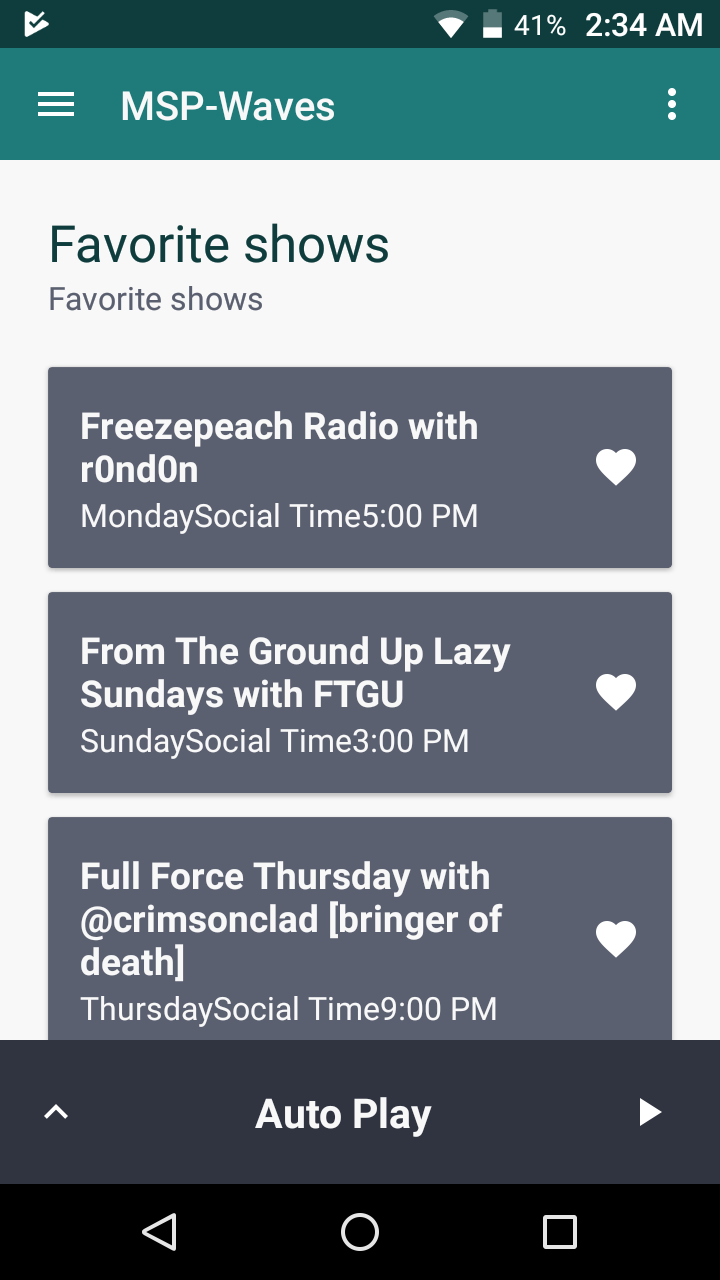Image resolution: width=720 pixels, height=1280 pixels.
Task: Unfavorite the Full Force Thursday show
Action: 616,939
